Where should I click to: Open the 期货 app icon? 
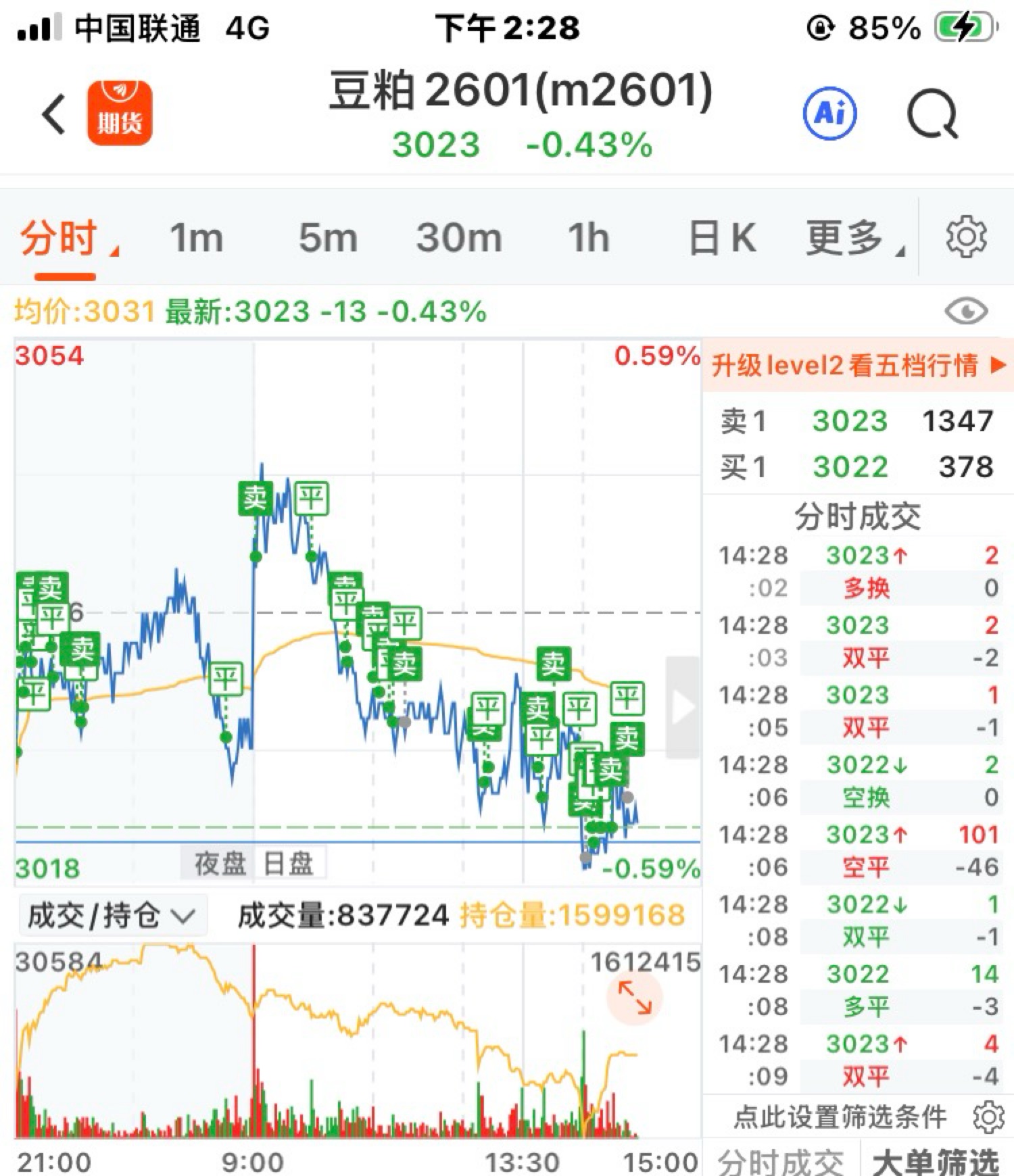pos(120,114)
